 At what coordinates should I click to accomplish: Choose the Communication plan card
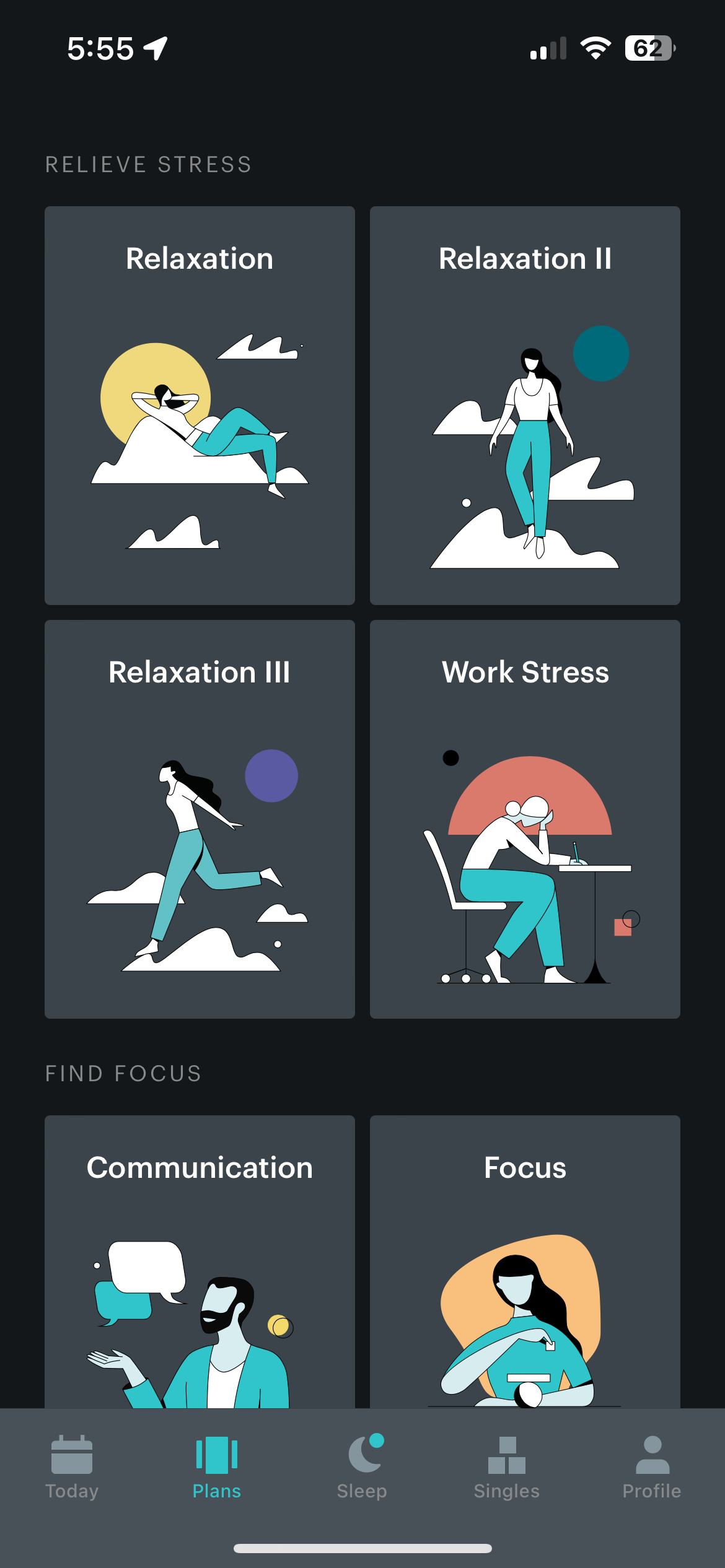[200, 1260]
